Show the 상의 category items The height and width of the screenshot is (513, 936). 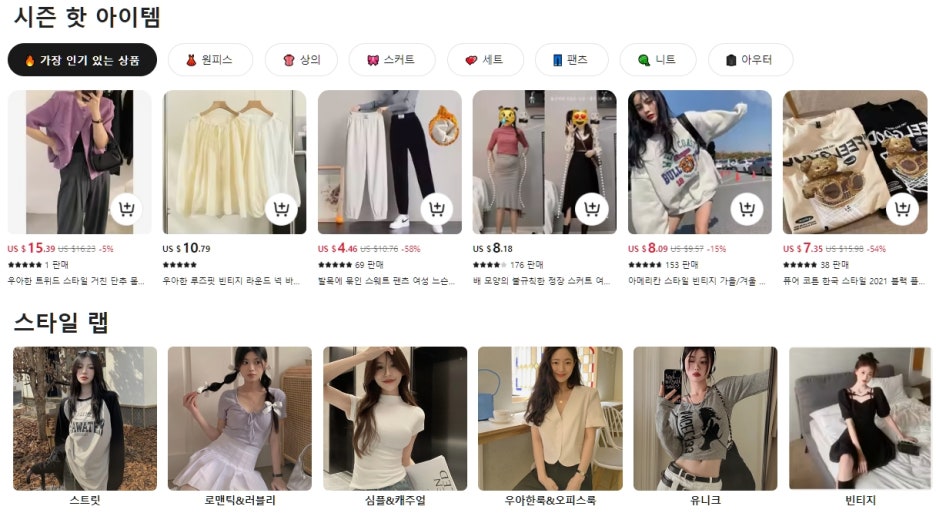pos(301,60)
